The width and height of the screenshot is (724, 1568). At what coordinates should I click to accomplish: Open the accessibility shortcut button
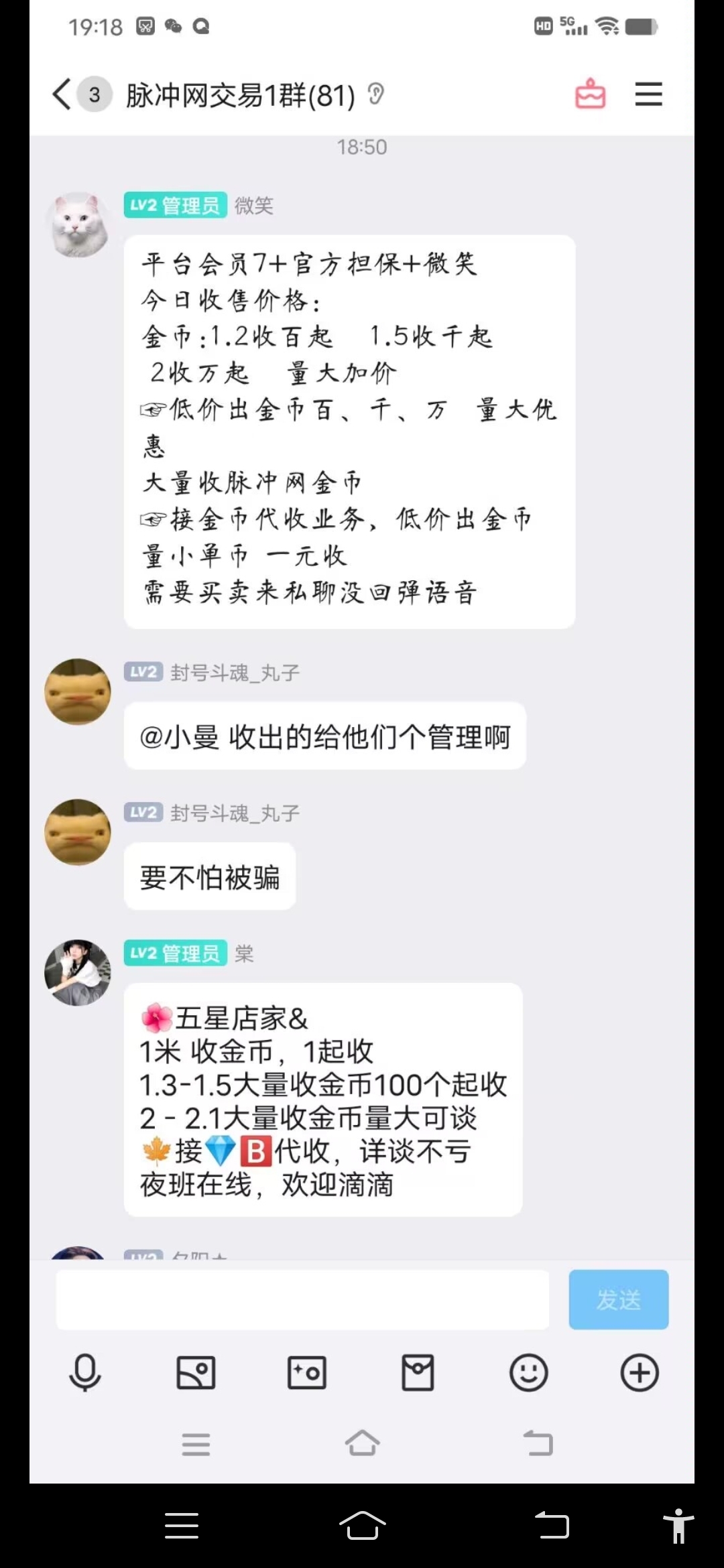pos(678,1526)
